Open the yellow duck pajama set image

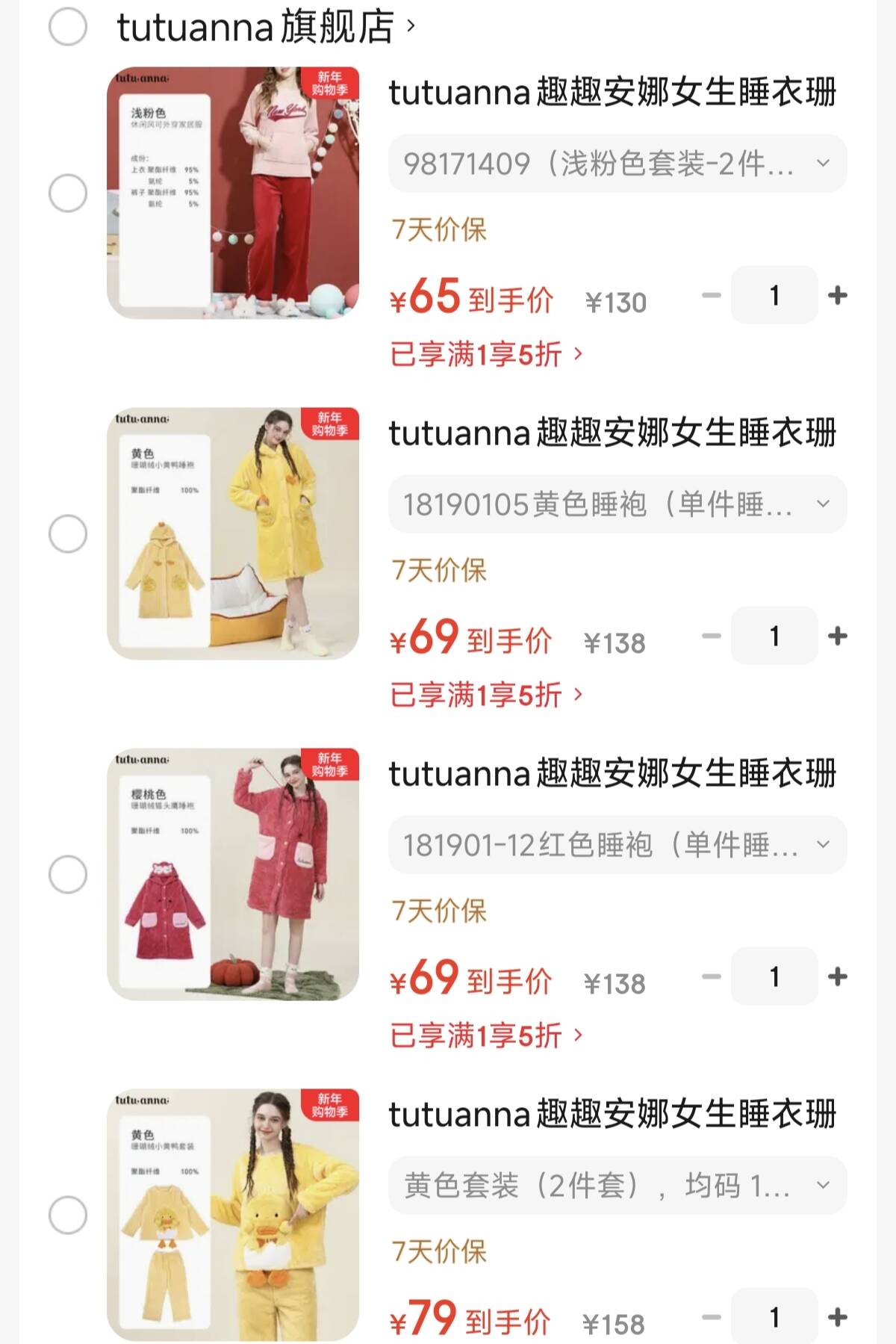pos(233,1216)
